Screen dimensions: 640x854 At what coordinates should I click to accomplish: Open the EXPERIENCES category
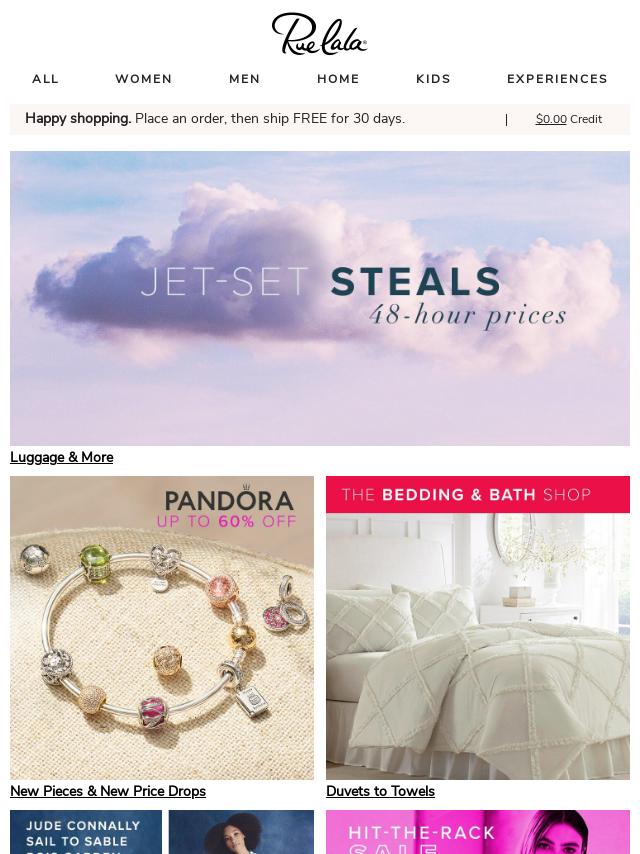pyautogui.click(x=557, y=79)
